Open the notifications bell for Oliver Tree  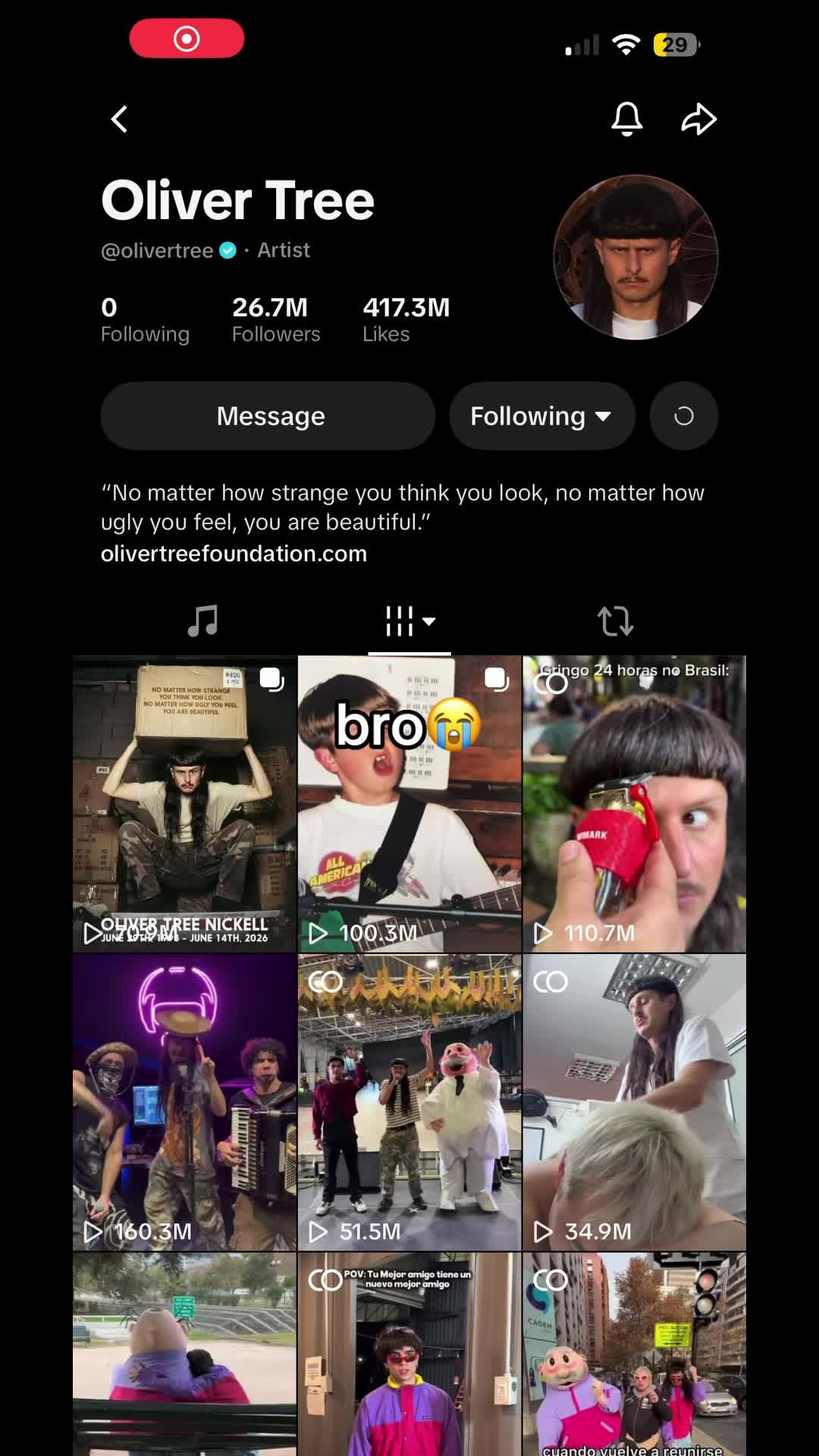pyautogui.click(x=627, y=119)
